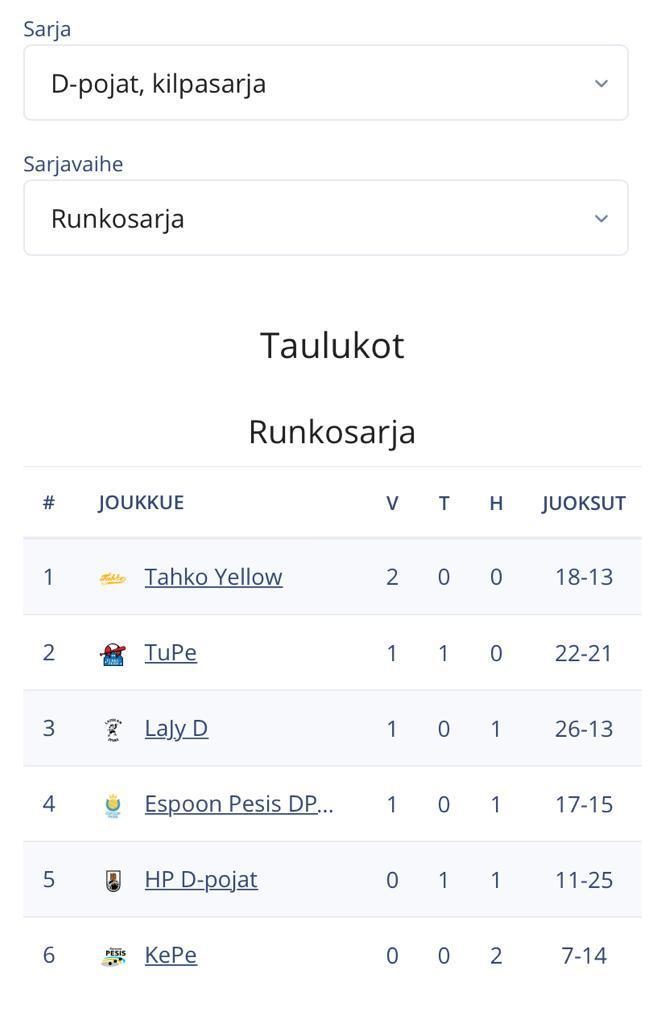View the Lajy D team
This screenshot has height=1024, width=666.
pos(176,728)
